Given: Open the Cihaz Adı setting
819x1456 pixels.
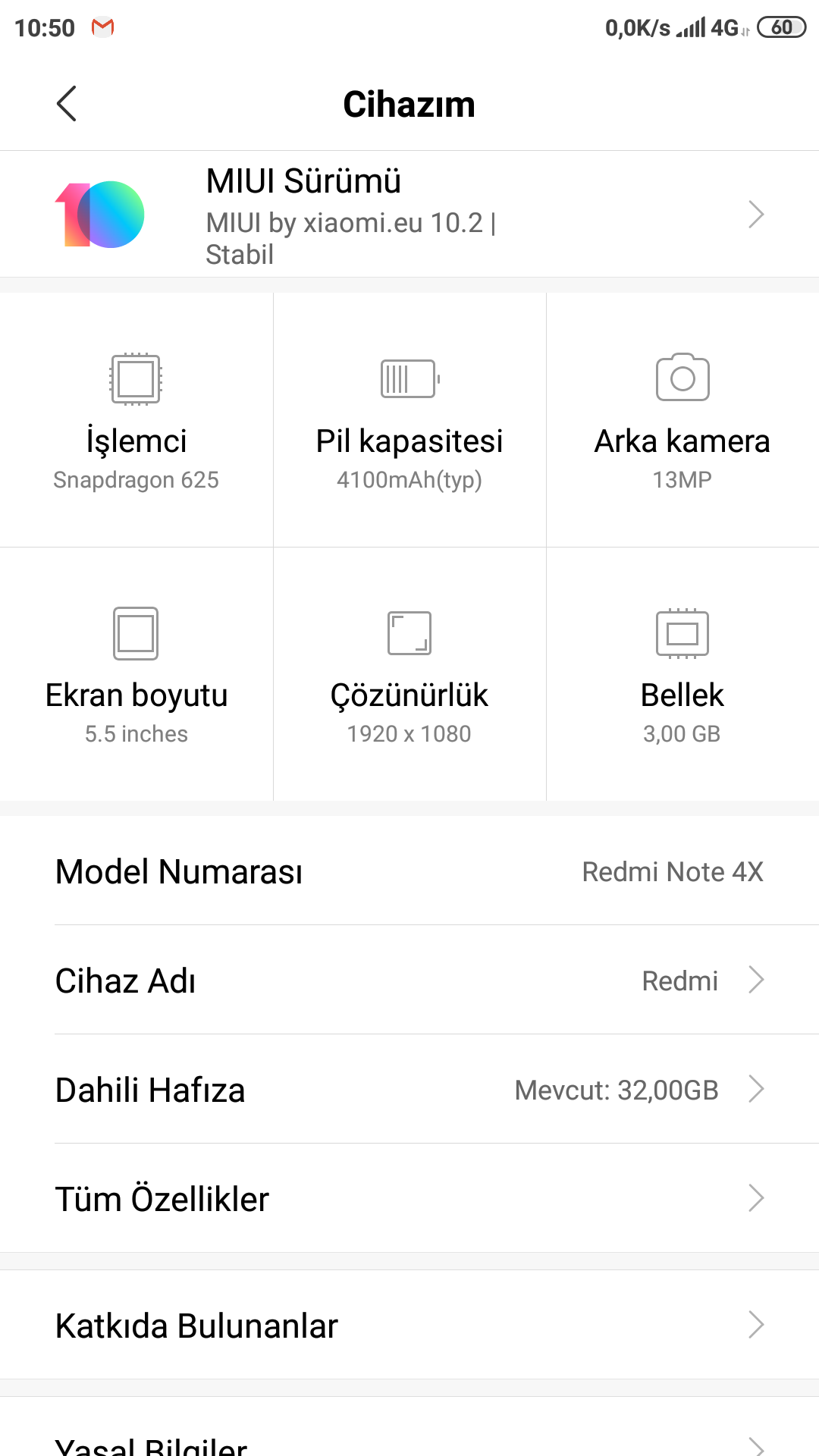Looking at the screenshot, I should coord(409,980).
